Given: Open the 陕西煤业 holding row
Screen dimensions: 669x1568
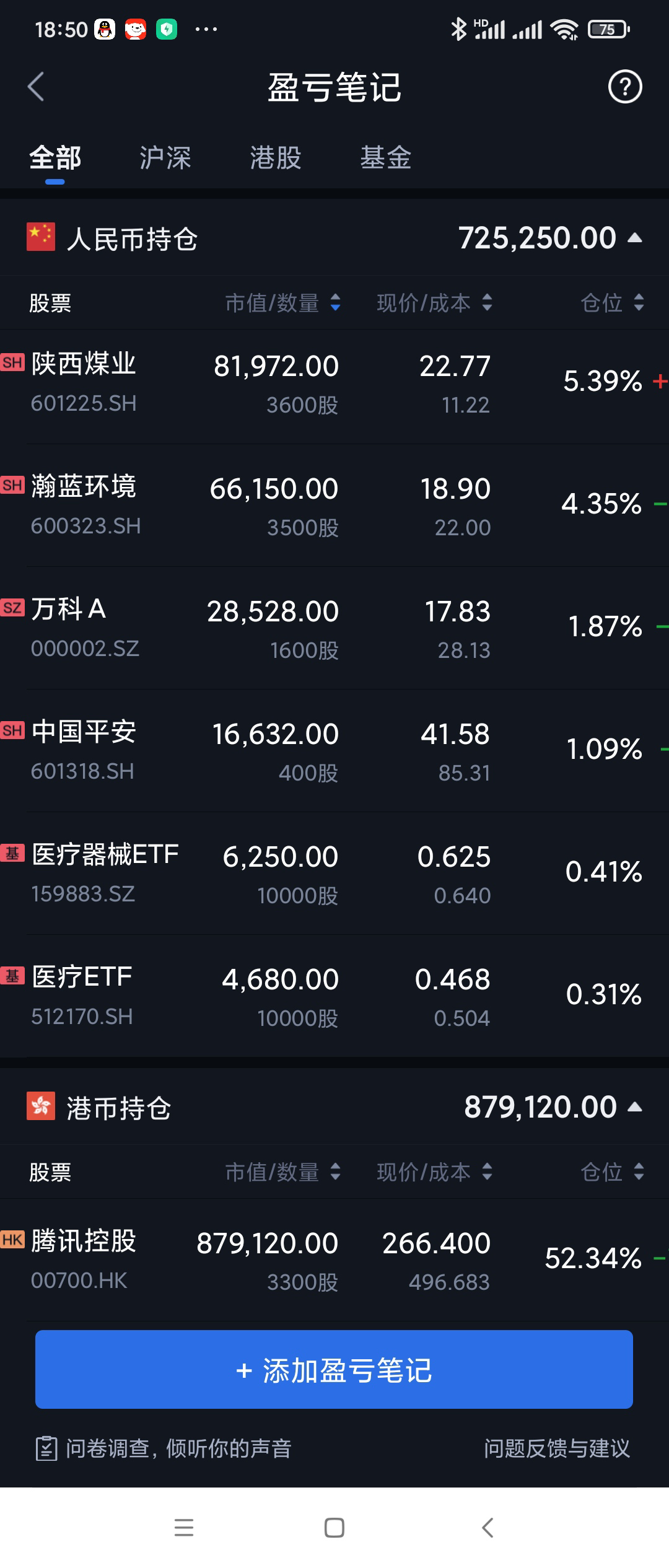Looking at the screenshot, I should (334, 383).
